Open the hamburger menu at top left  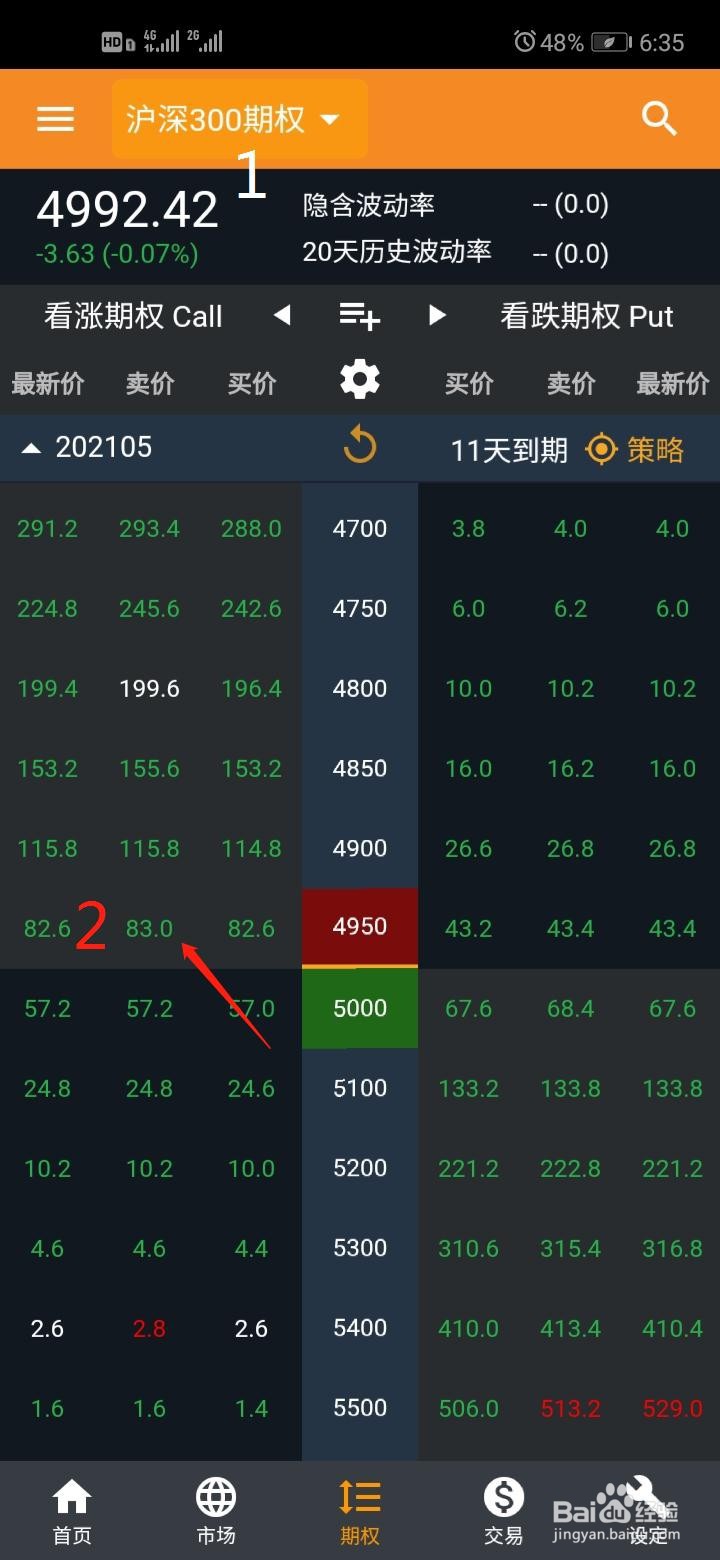click(x=55, y=117)
